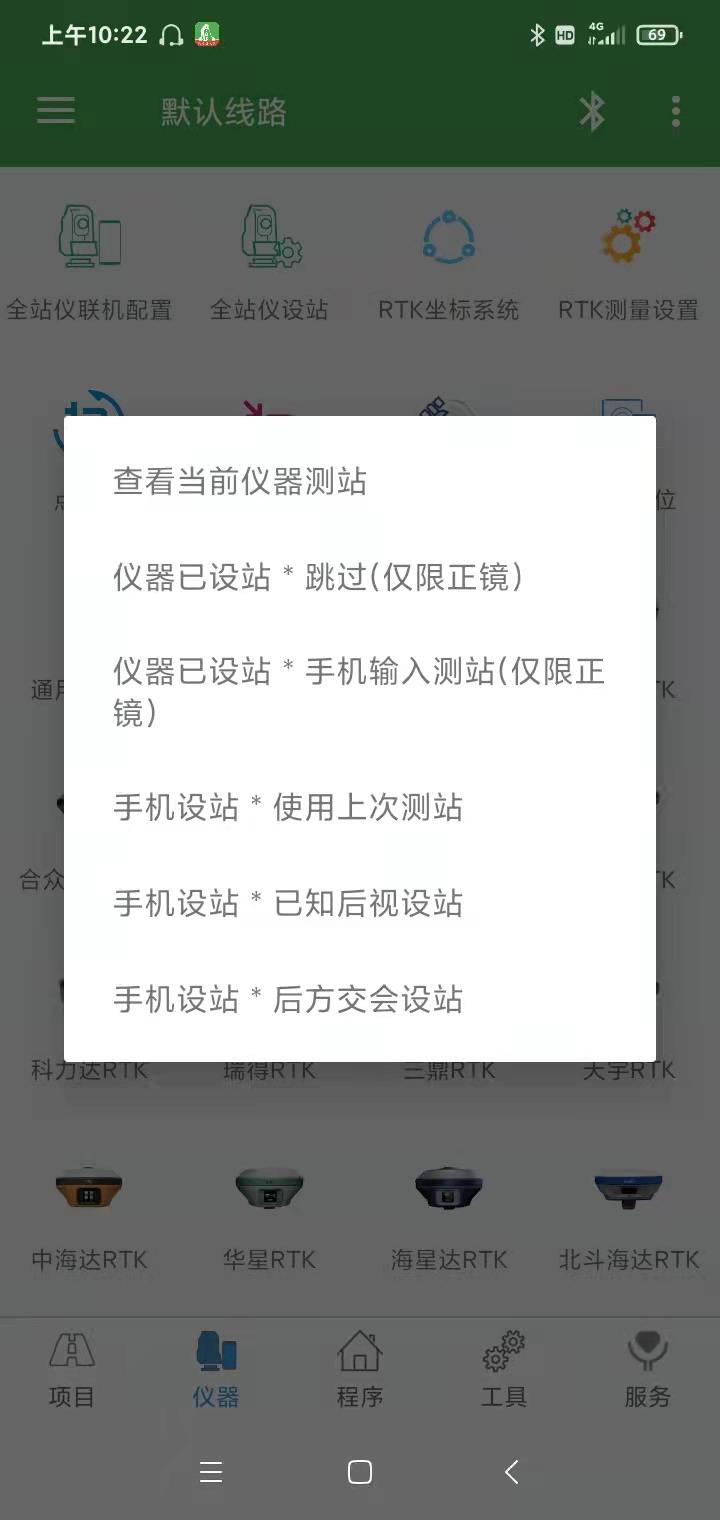Select 查看当前仪器测站 option
720x1520 pixels.
point(240,482)
